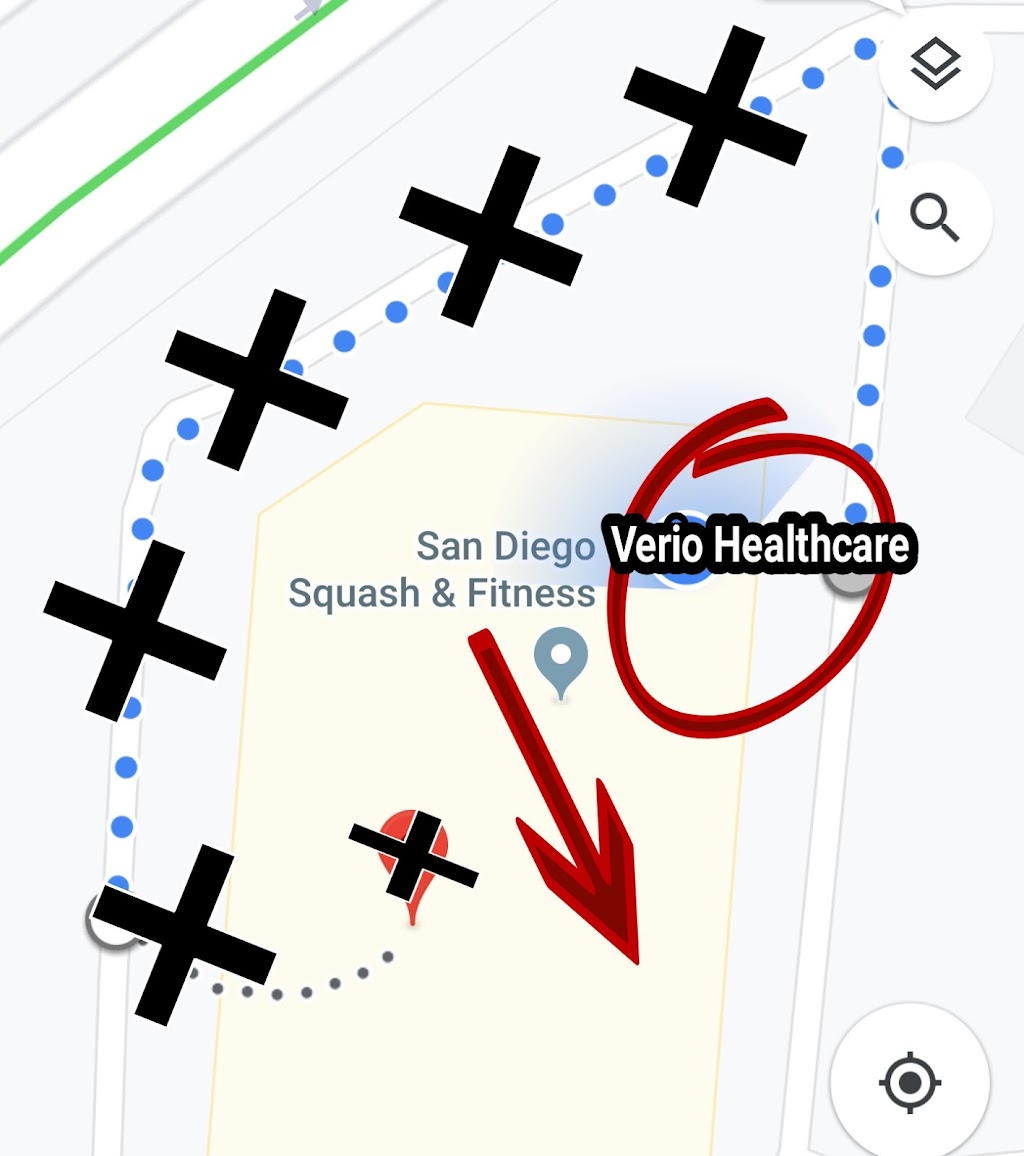1024x1156 pixels.
Task: Enable location tracking with the compass target button
Action: [x=908, y=1082]
